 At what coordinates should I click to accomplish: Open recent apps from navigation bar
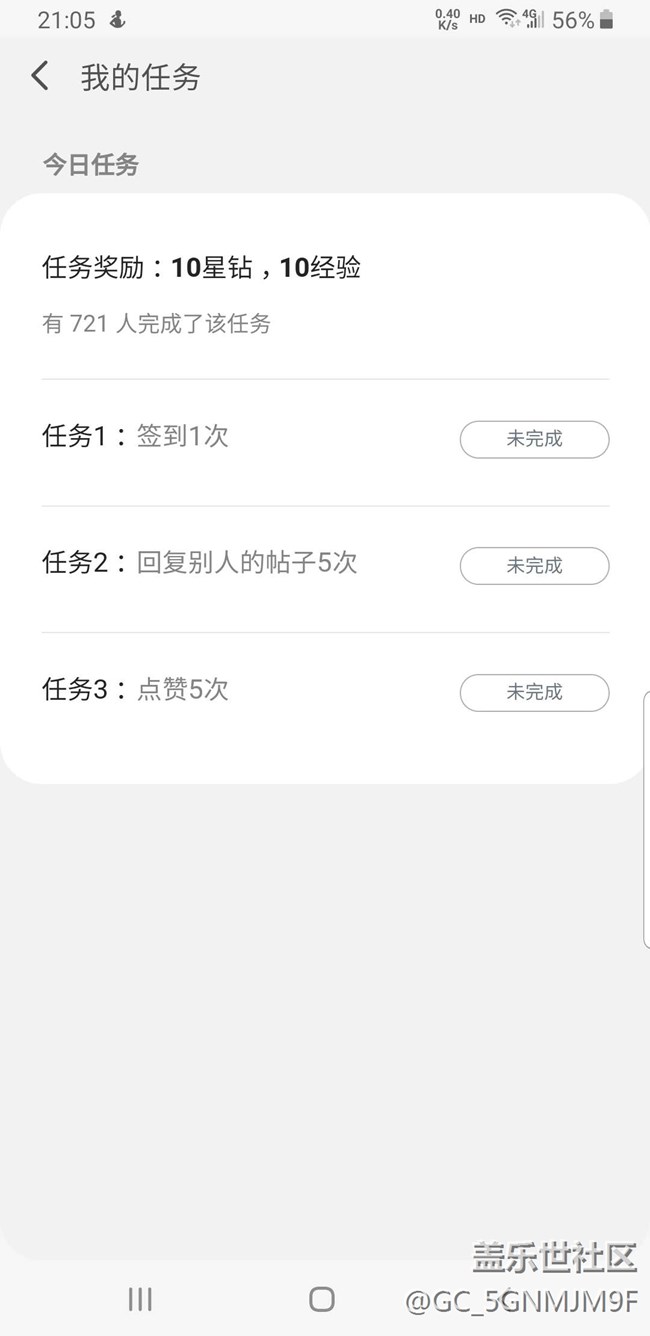click(140, 1298)
